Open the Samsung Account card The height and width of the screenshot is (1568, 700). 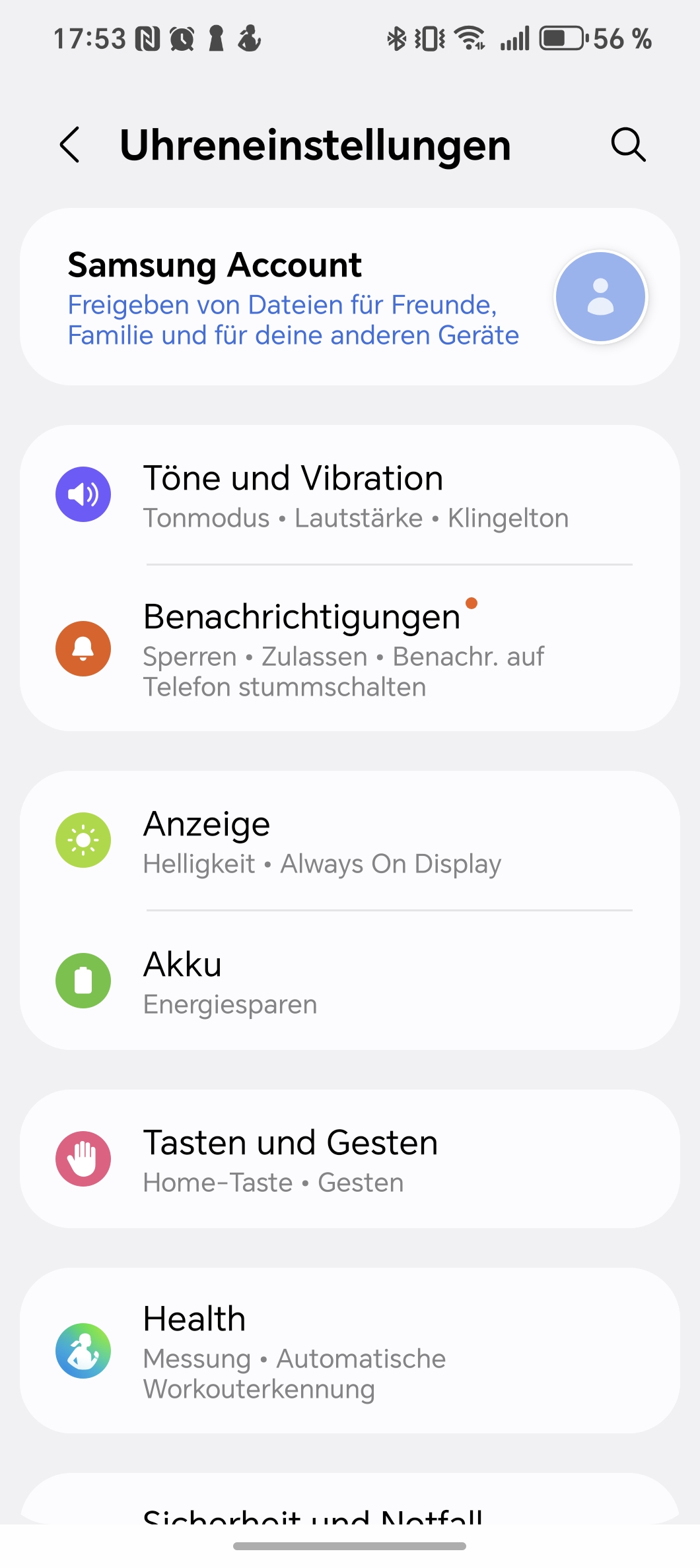click(350, 297)
